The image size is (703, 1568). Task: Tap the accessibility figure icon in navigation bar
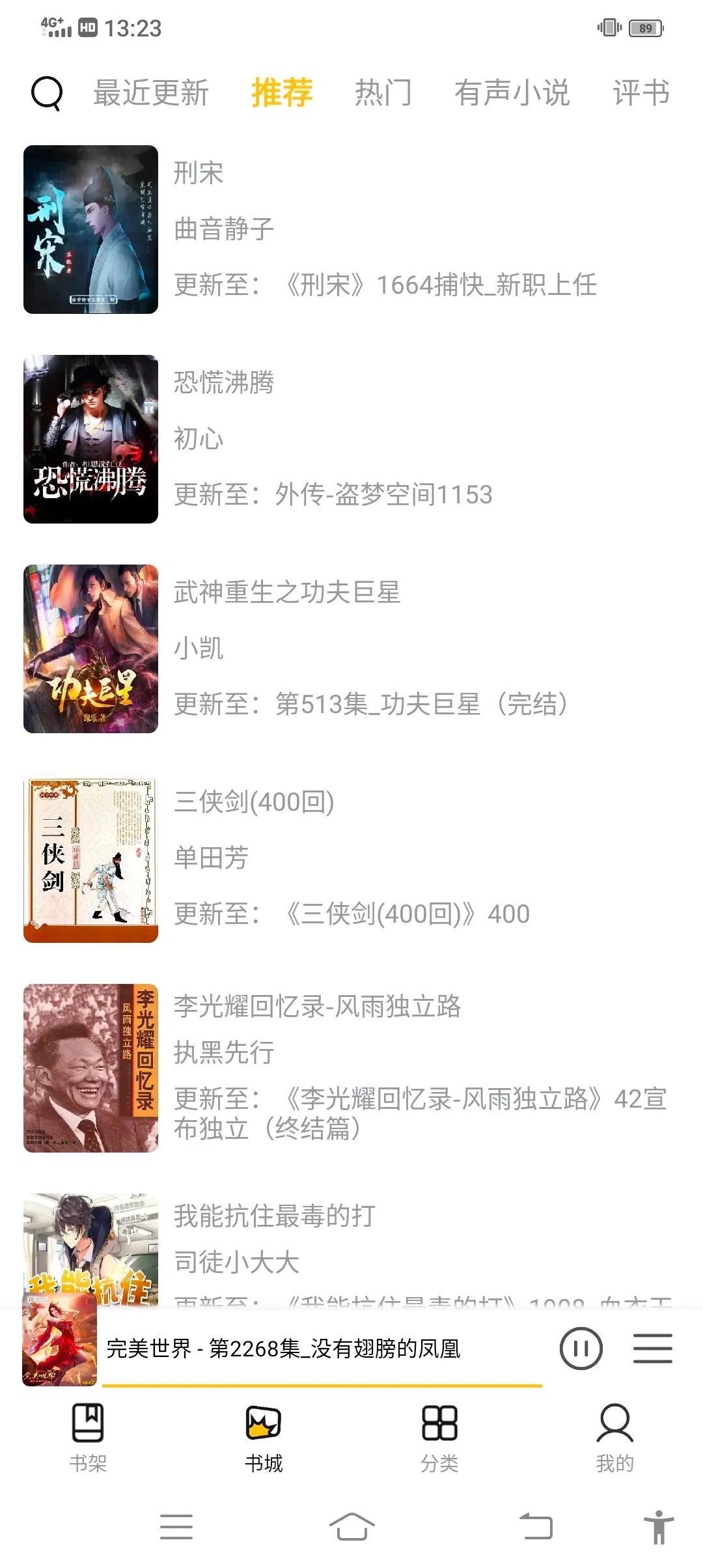(659, 1527)
